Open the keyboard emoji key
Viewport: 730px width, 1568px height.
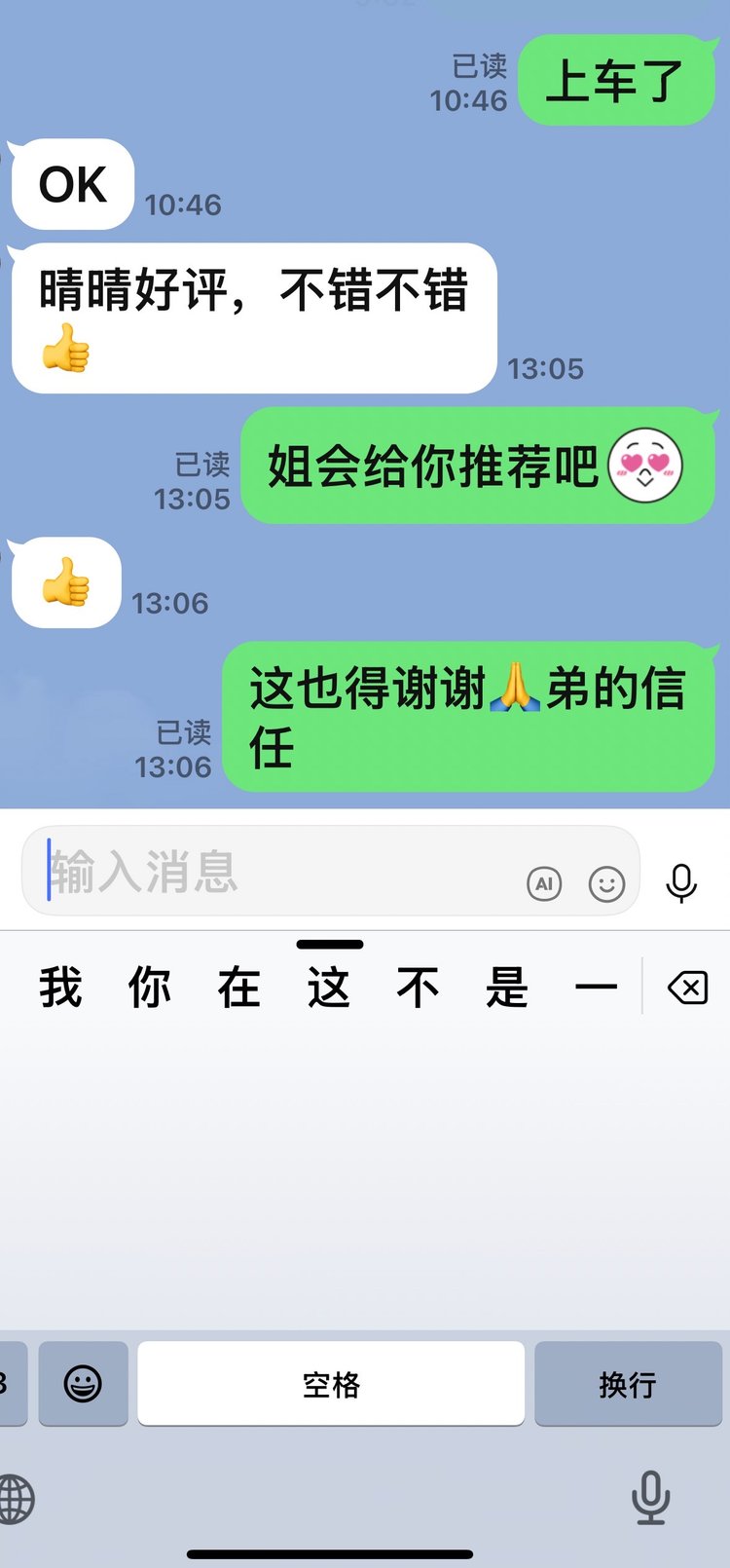tap(83, 1383)
